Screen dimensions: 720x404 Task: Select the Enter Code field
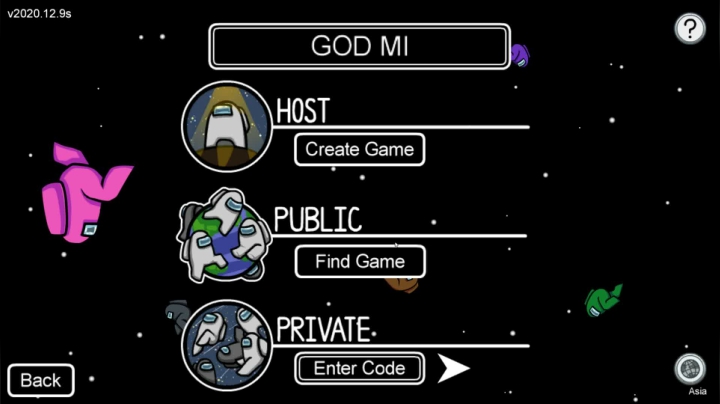coord(360,368)
